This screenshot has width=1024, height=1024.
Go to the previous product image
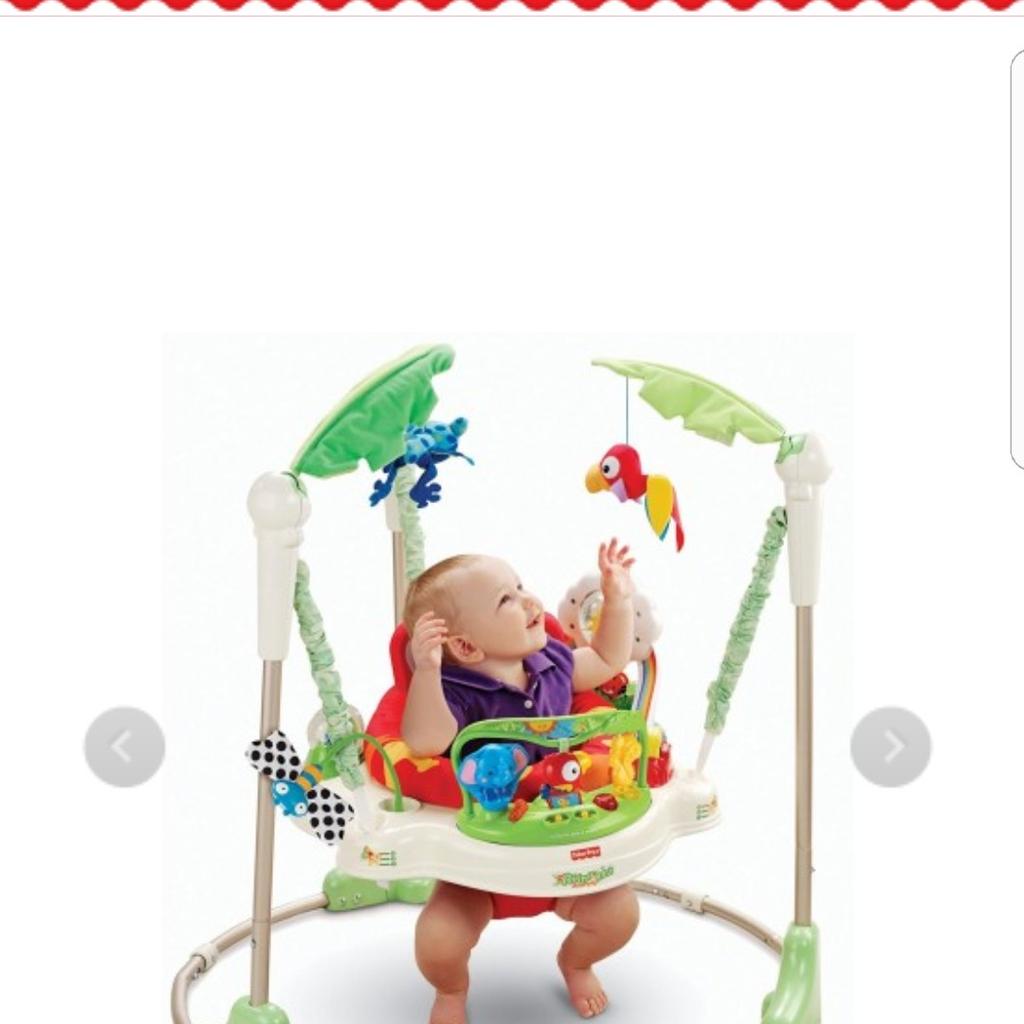[124, 746]
